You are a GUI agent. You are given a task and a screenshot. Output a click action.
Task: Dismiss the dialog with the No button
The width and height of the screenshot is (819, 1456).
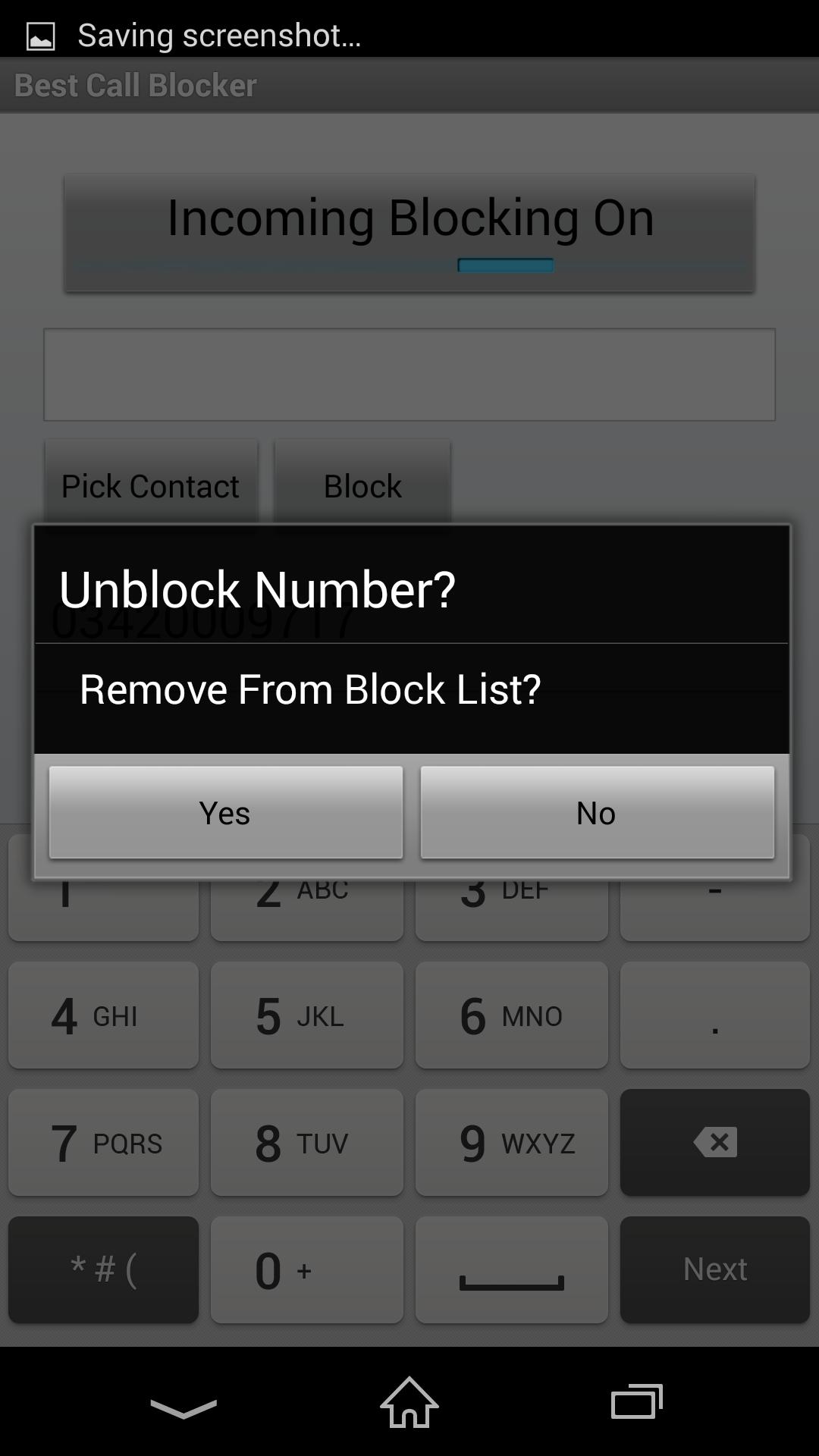tap(597, 812)
